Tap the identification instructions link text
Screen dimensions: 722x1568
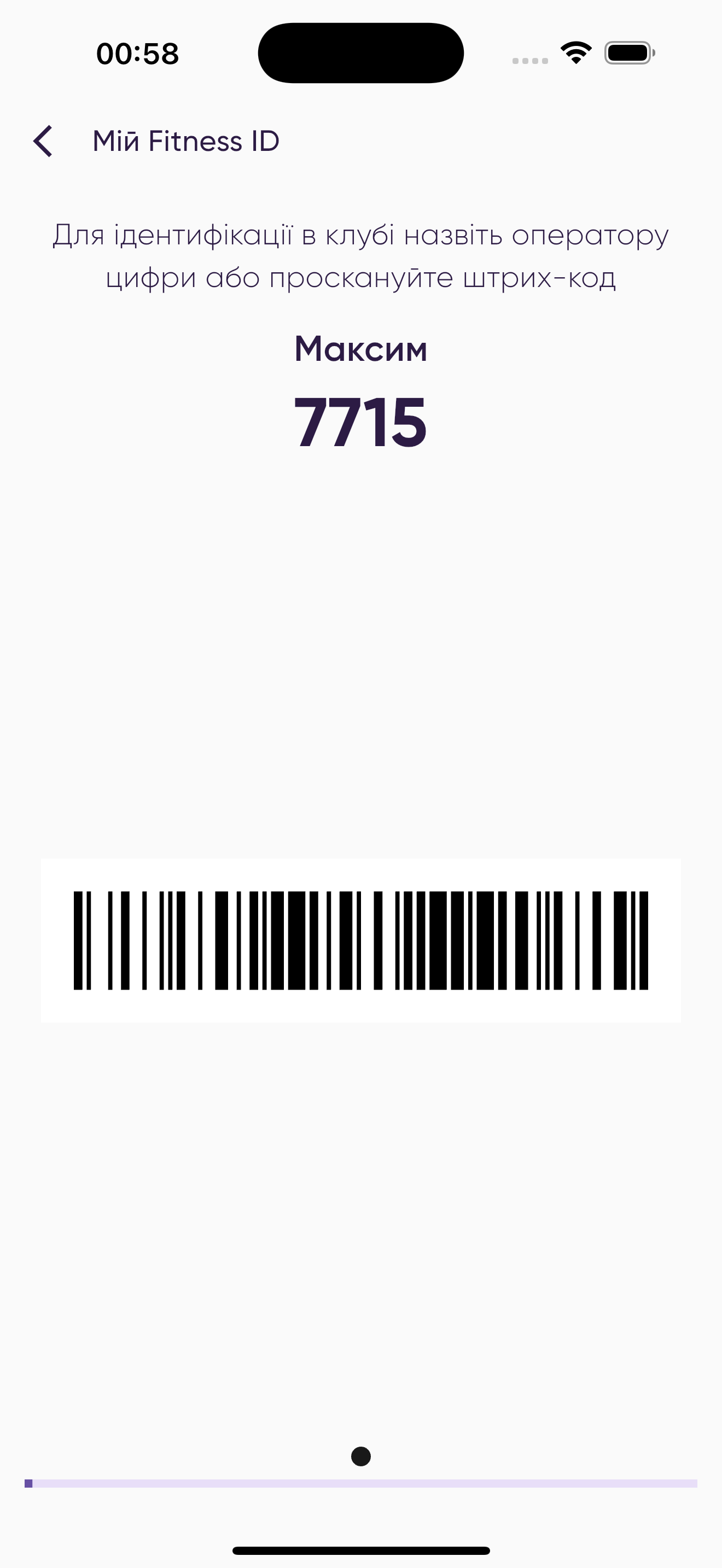pyautogui.click(x=361, y=256)
